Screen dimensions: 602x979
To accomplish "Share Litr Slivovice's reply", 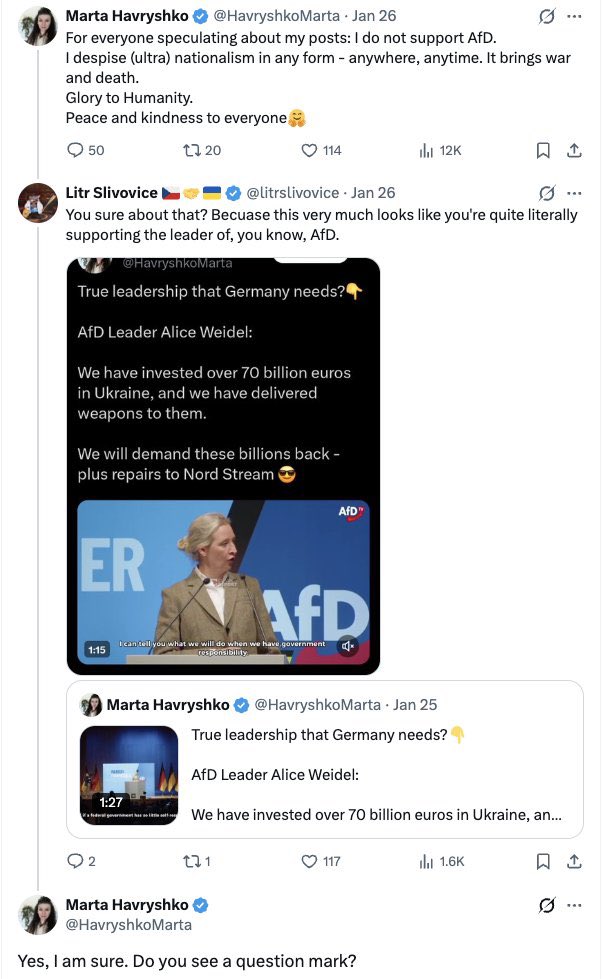I will click(574, 861).
